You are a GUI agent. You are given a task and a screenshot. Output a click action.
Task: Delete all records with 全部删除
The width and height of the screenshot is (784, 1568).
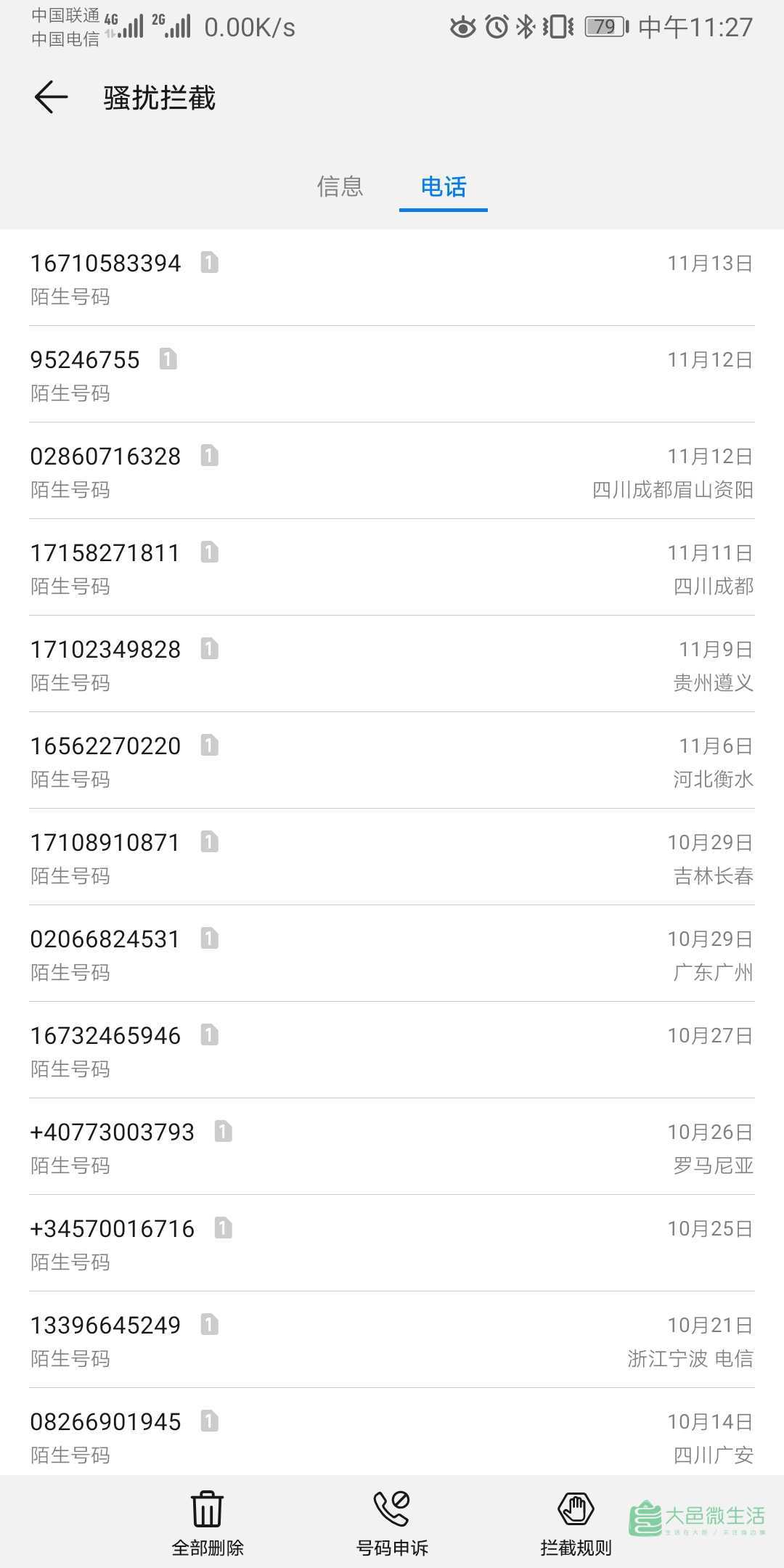[x=208, y=1522]
